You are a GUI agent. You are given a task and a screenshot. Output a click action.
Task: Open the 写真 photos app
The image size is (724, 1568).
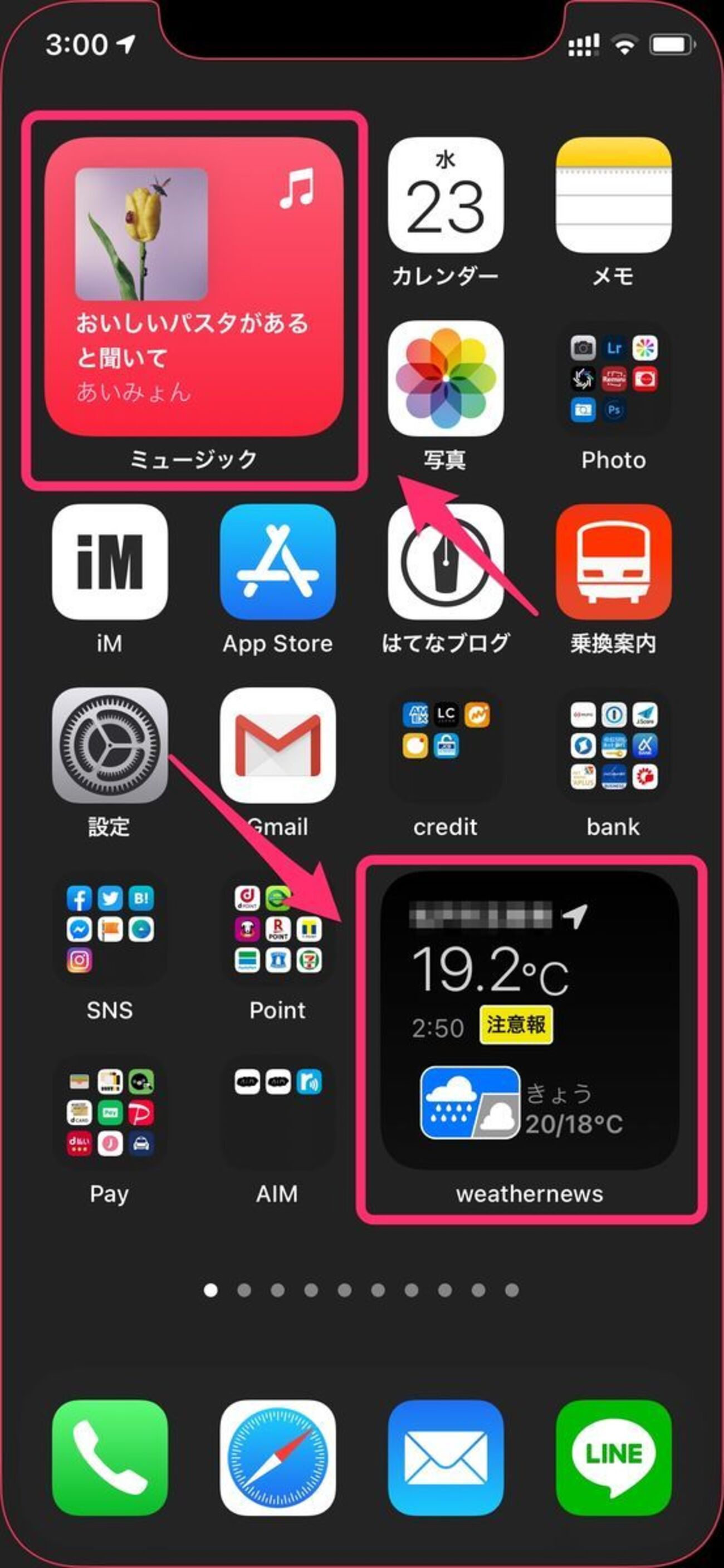point(445,378)
